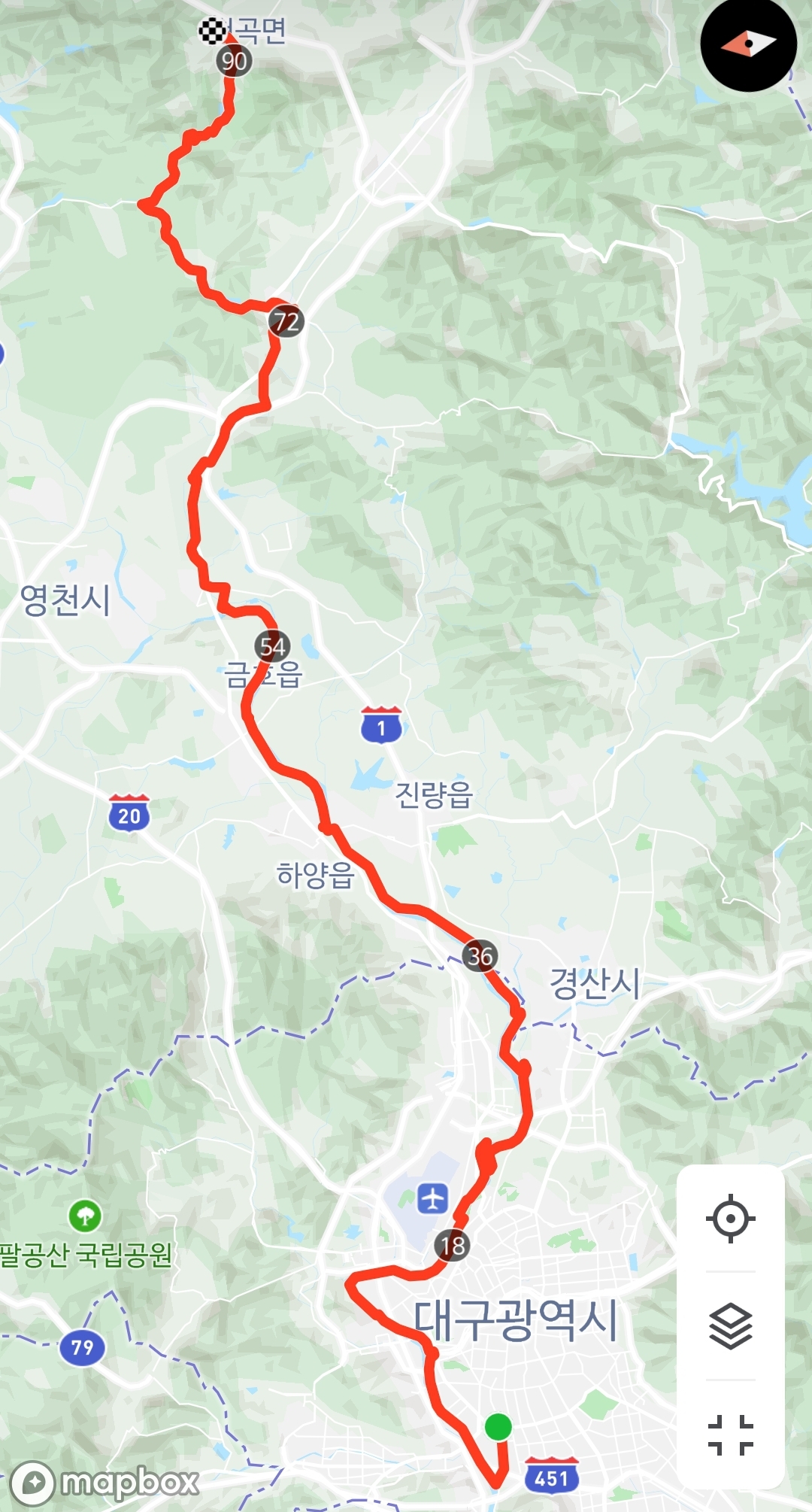Center the map on my current location
Screen dimensions: 812x1512
[730, 1218]
